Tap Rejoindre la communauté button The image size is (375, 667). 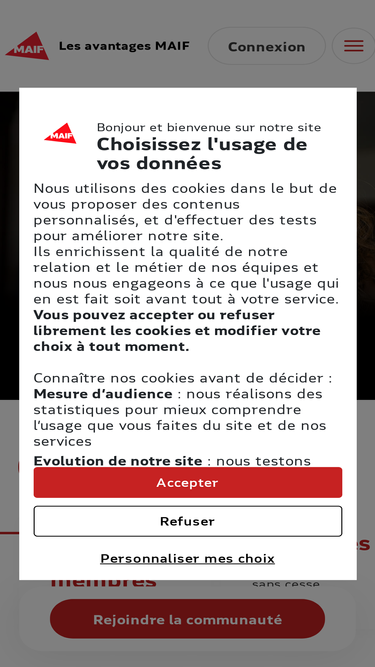click(188, 619)
